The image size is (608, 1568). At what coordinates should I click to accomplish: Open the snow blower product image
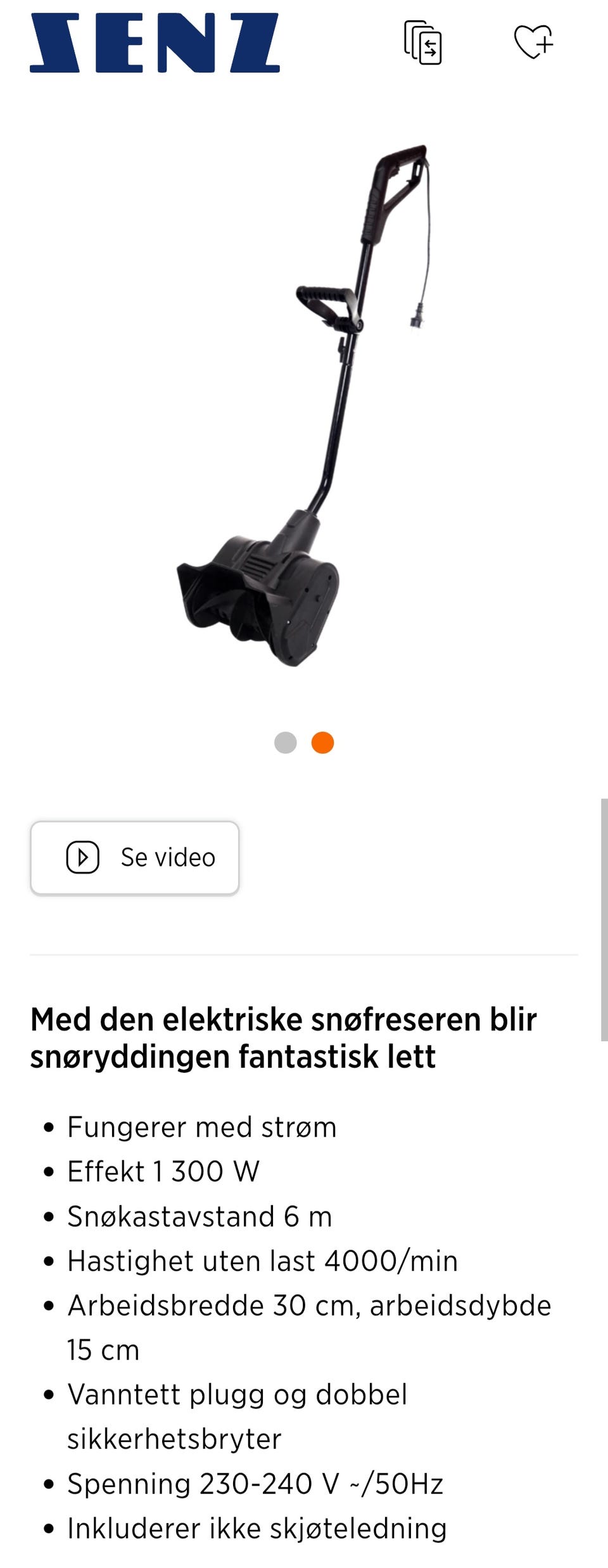point(304,405)
